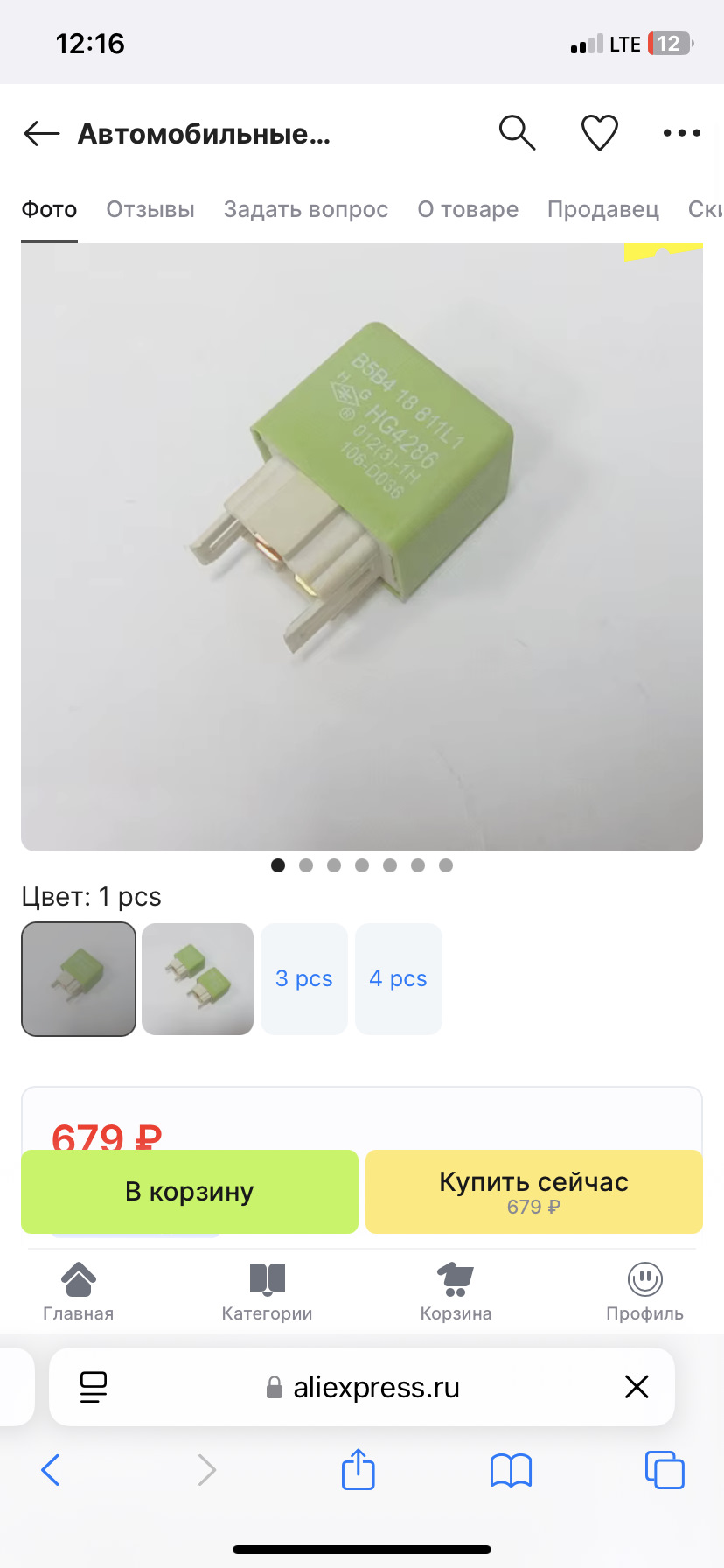The width and height of the screenshot is (724, 1568).
Task: Open the Задать вопрос tab
Action: click(306, 209)
